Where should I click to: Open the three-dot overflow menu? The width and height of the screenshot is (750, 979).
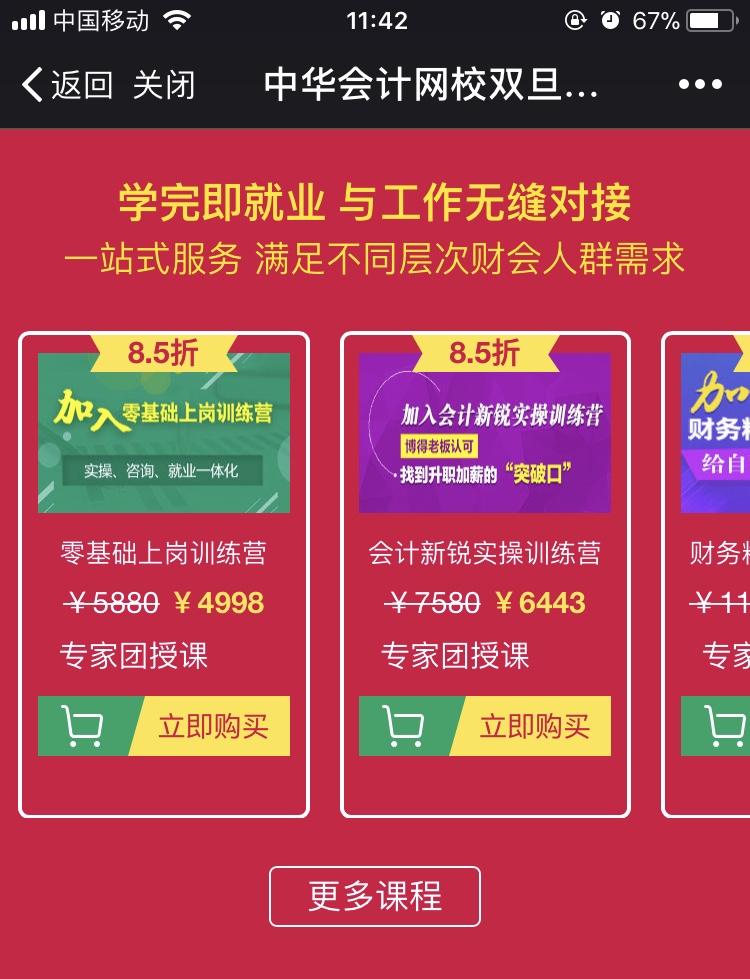(x=699, y=85)
